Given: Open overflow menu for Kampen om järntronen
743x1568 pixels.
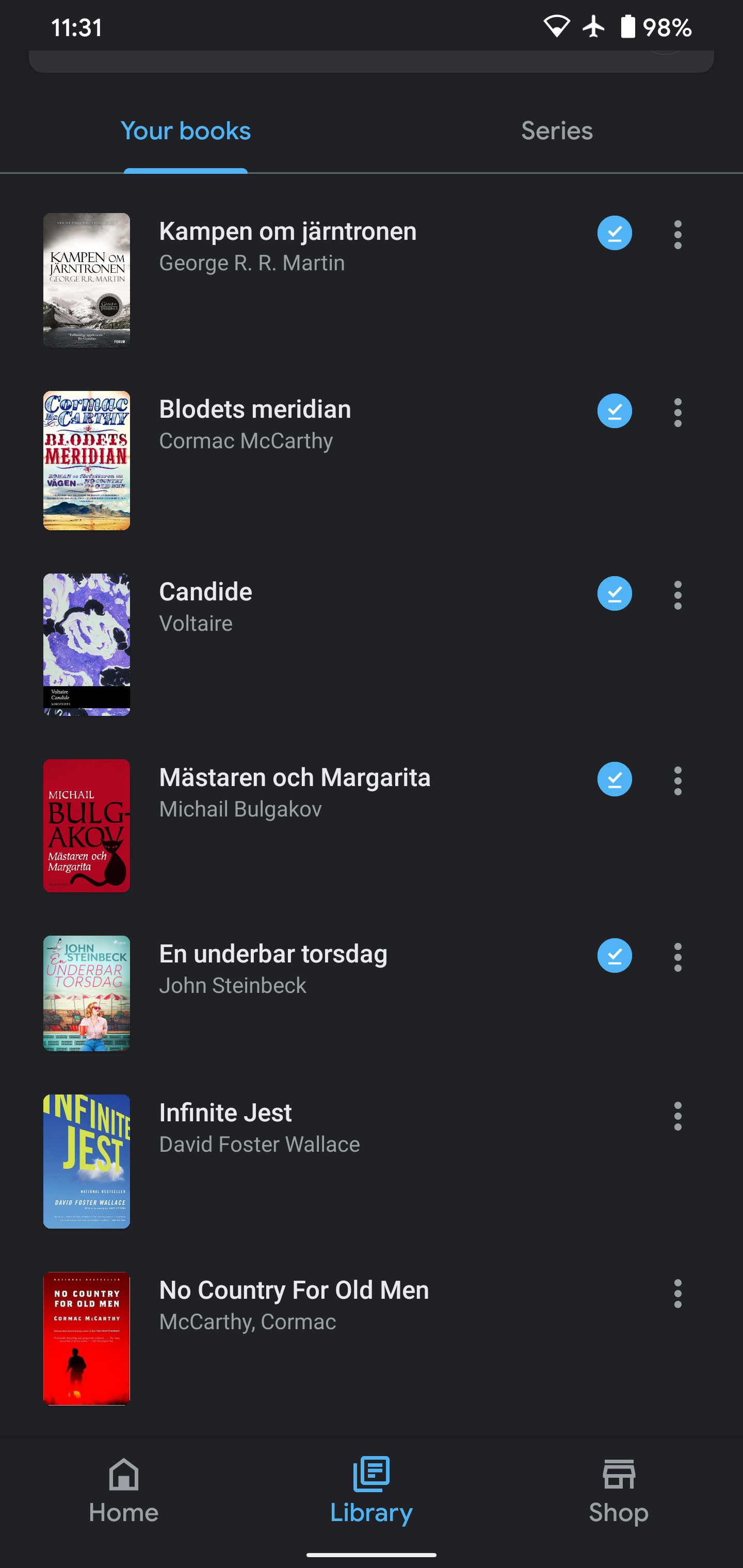Looking at the screenshot, I should pos(677,234).
